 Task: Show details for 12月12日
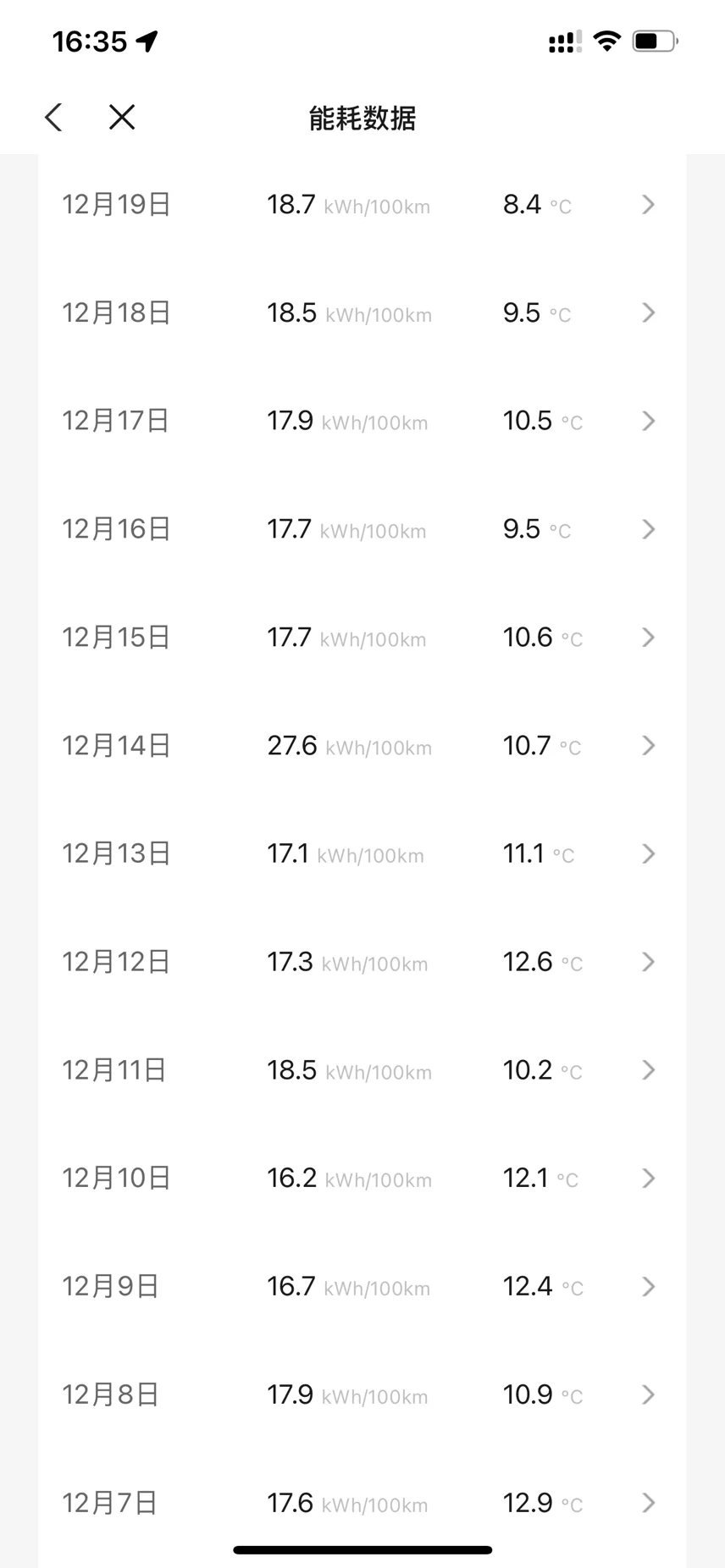[362, 962]
